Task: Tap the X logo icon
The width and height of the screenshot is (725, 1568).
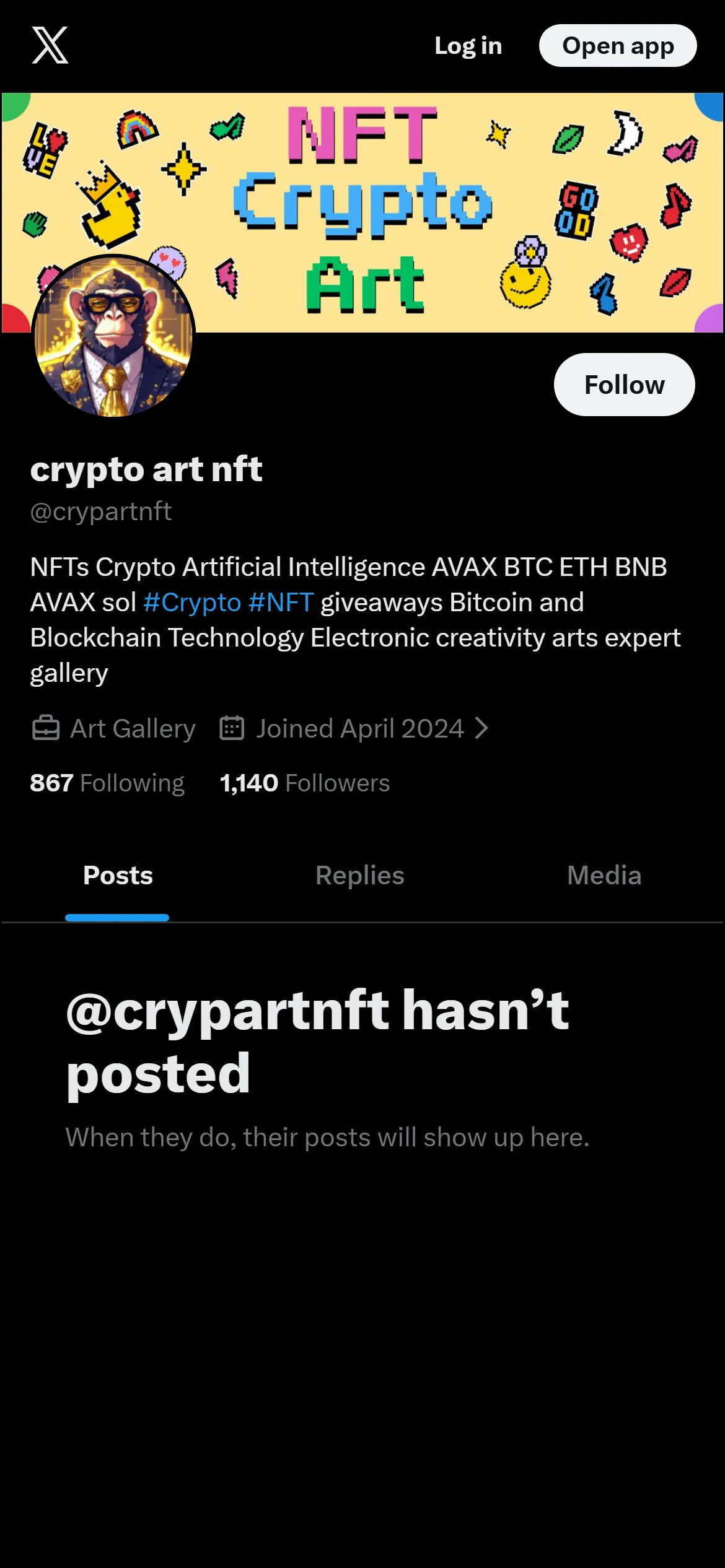Action: [50, 45]
